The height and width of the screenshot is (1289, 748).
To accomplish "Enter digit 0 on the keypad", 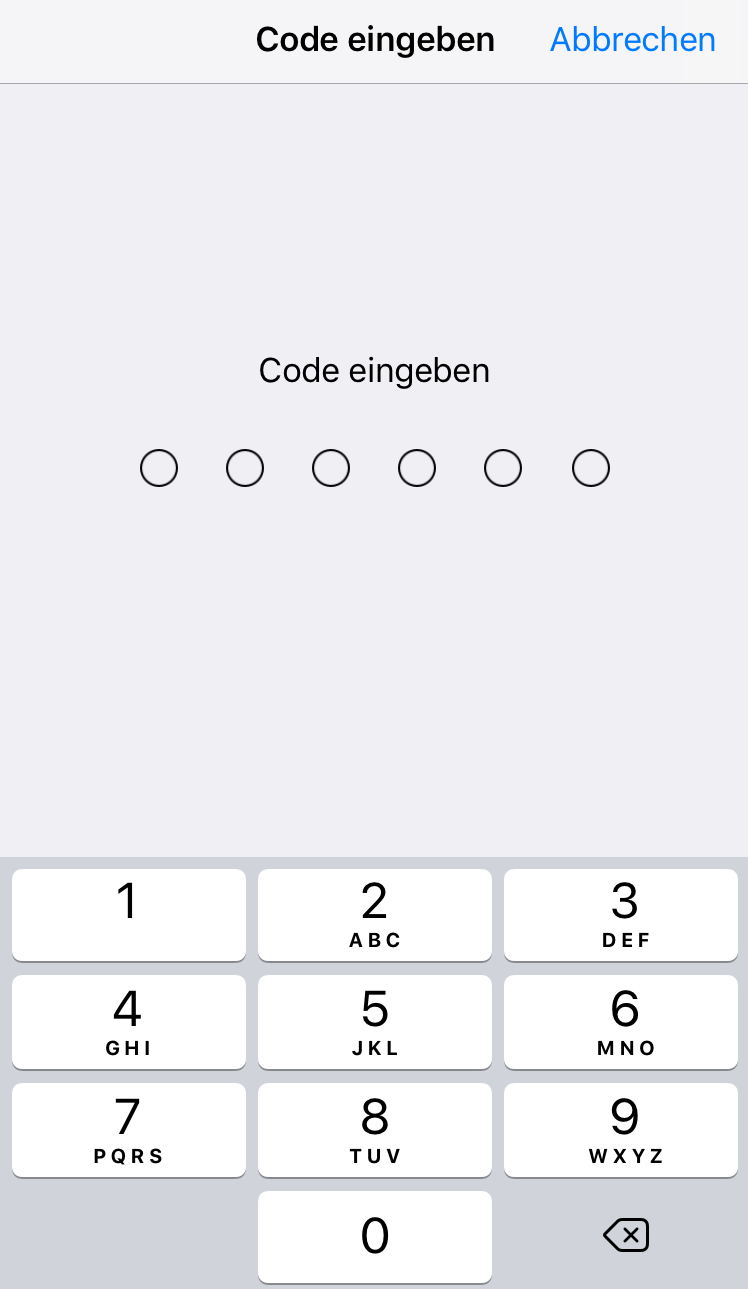I will (x=375, y=1237).
